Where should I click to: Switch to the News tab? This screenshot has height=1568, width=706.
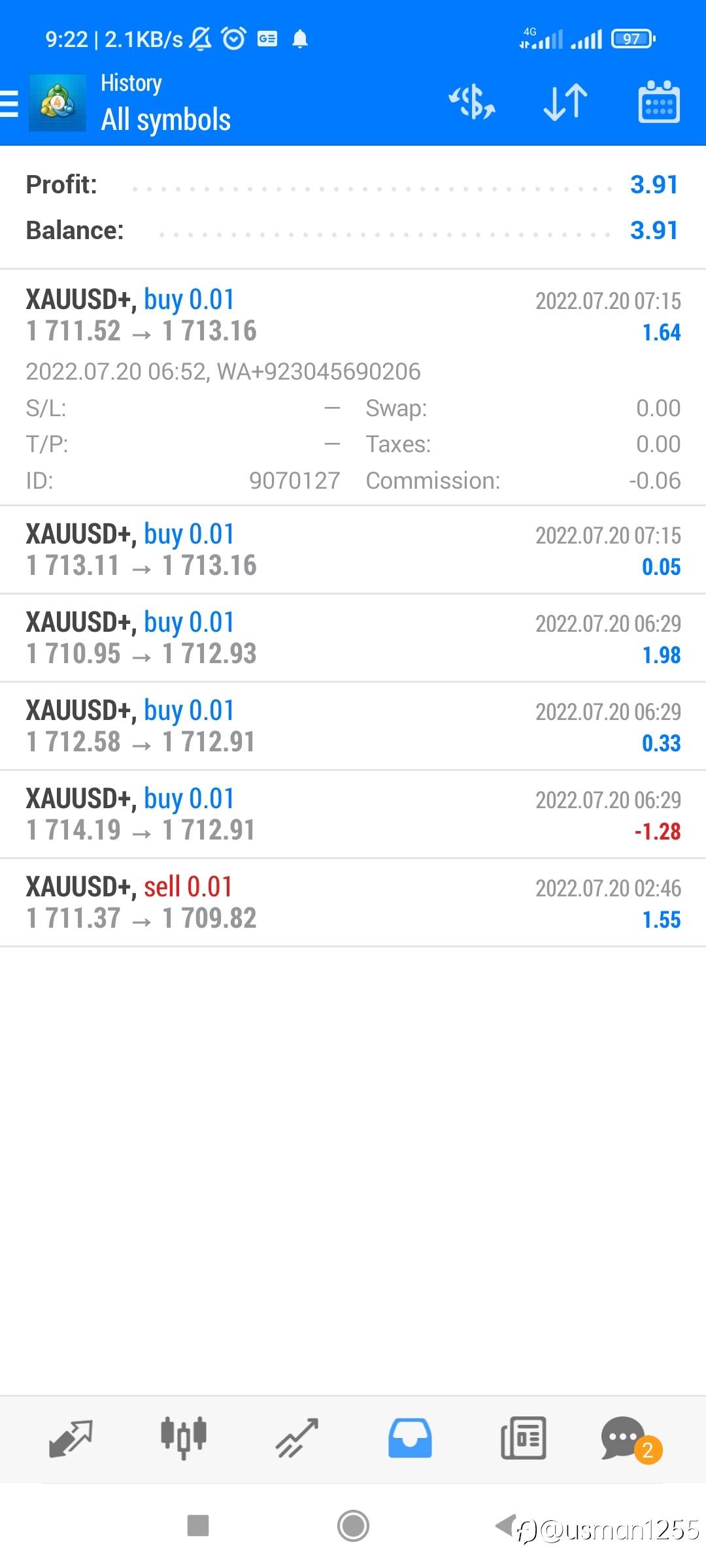click(x=523, y=1439)
